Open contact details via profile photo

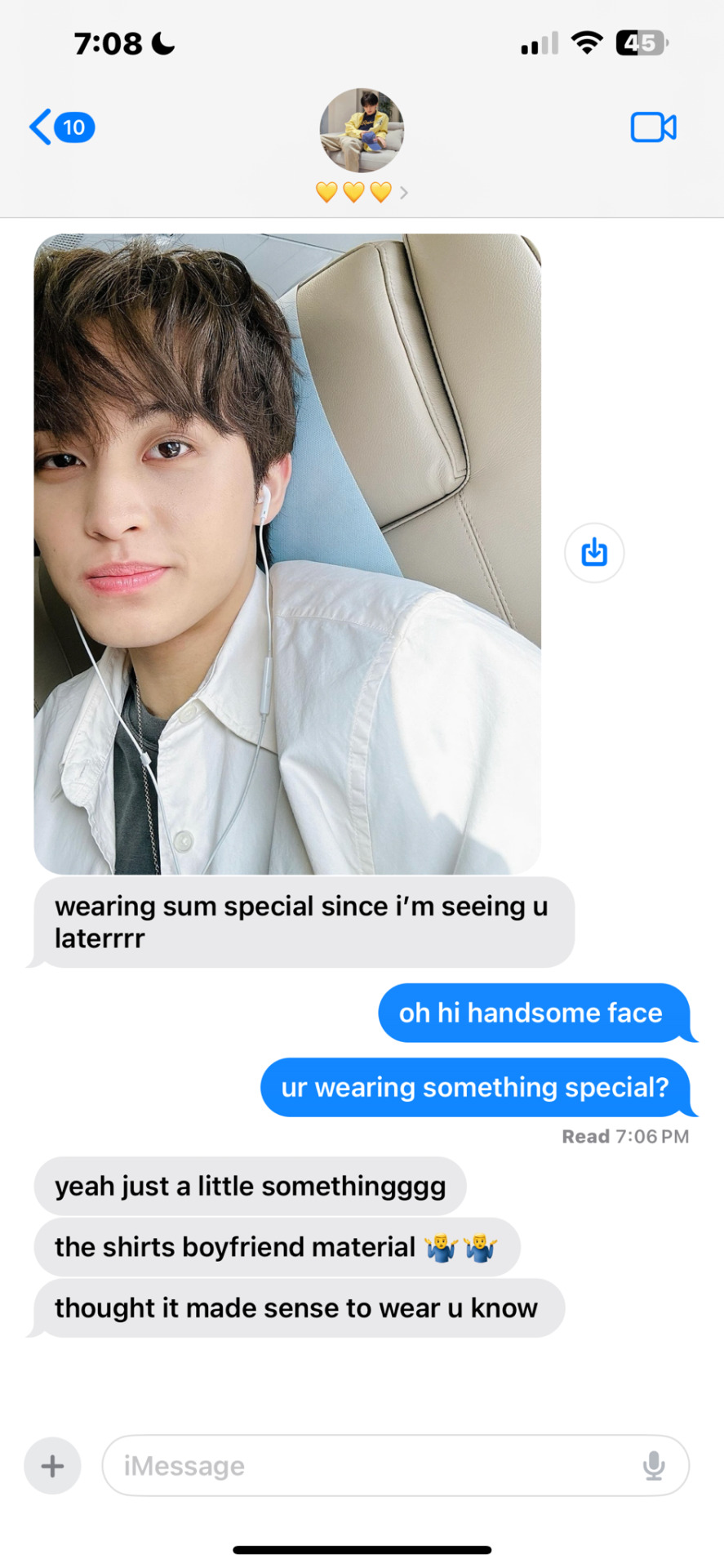[361, 131]
